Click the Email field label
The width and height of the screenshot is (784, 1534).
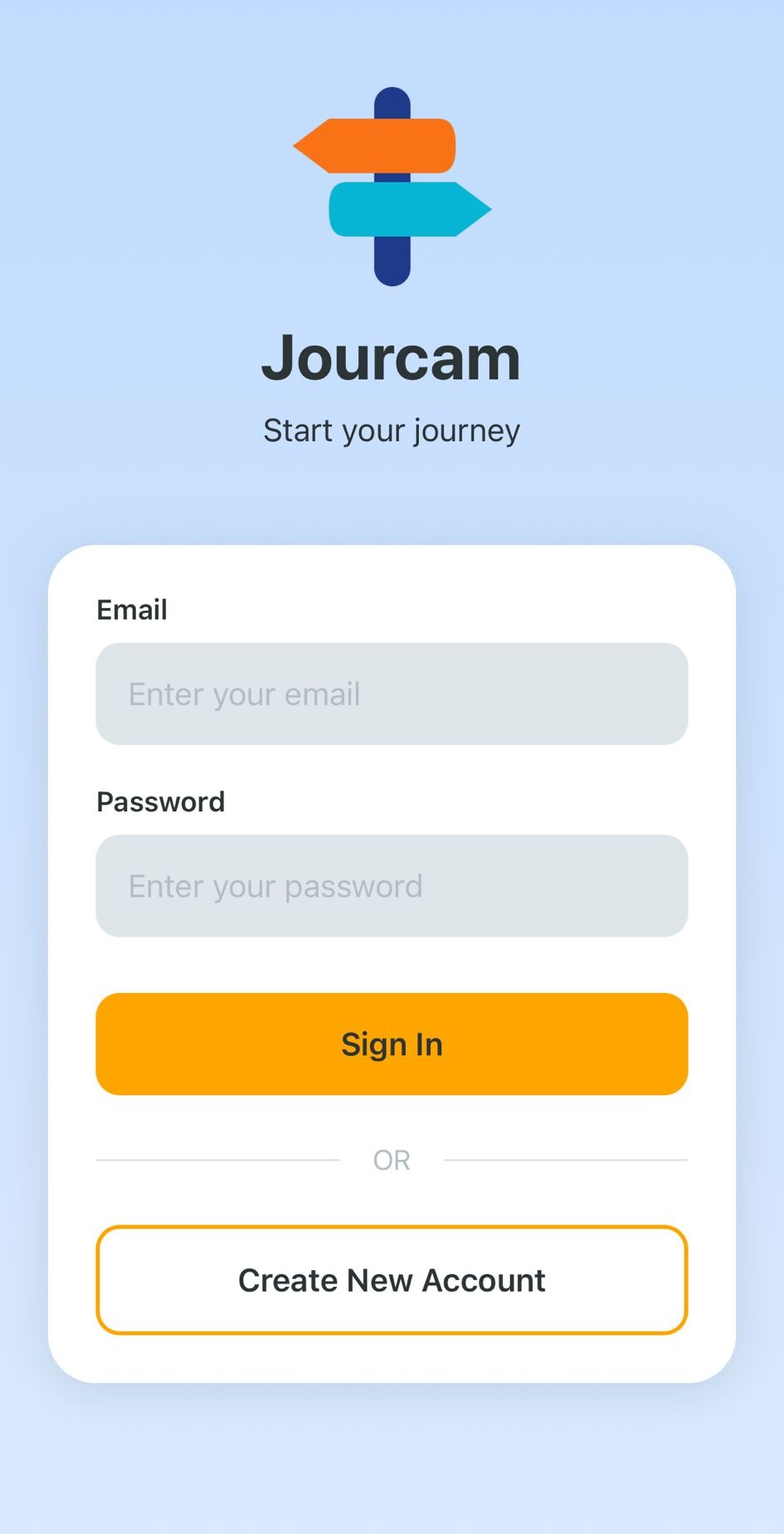tap(131, 610)
